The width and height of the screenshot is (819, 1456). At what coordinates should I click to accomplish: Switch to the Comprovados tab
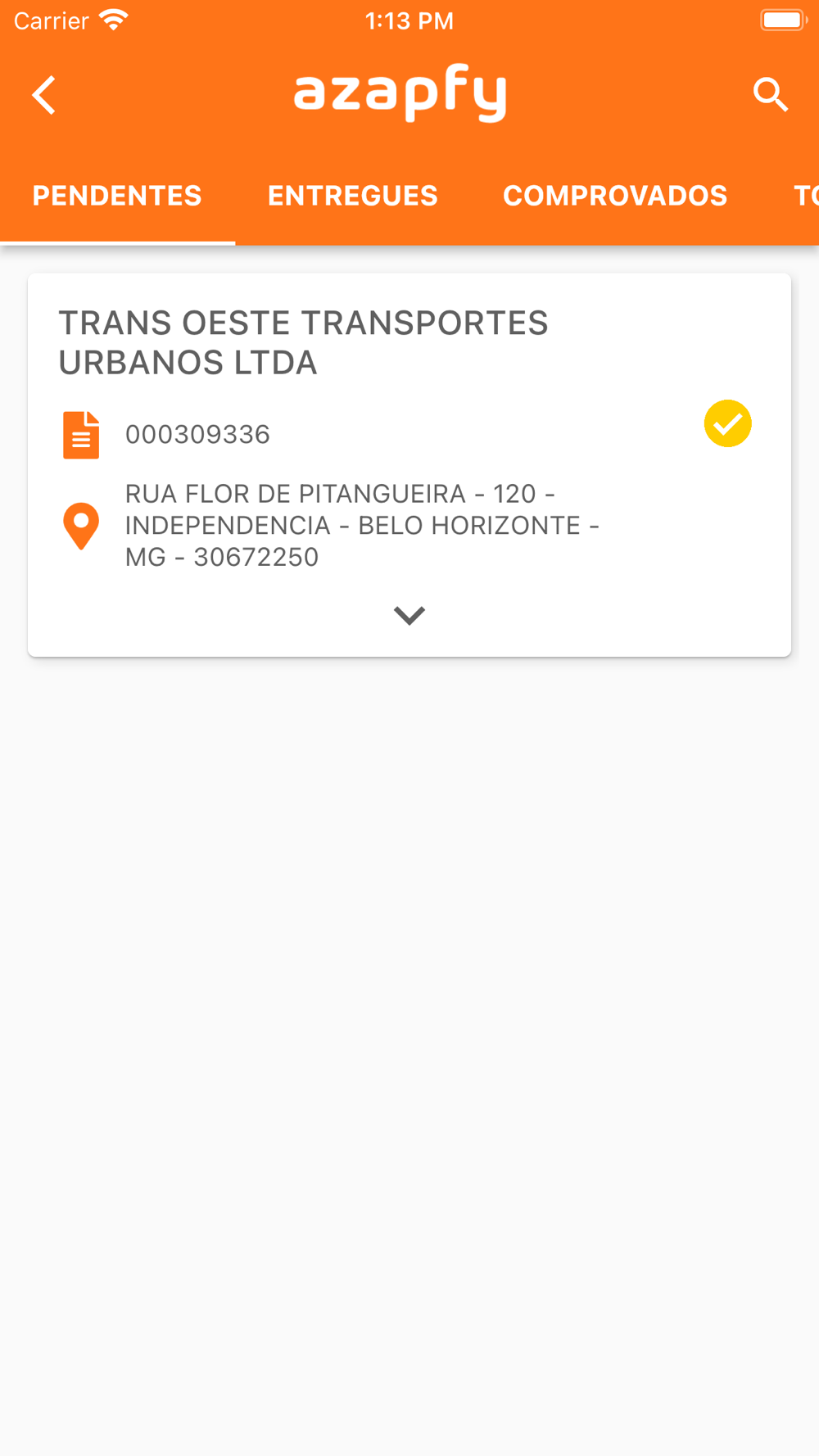click(615, 196)
